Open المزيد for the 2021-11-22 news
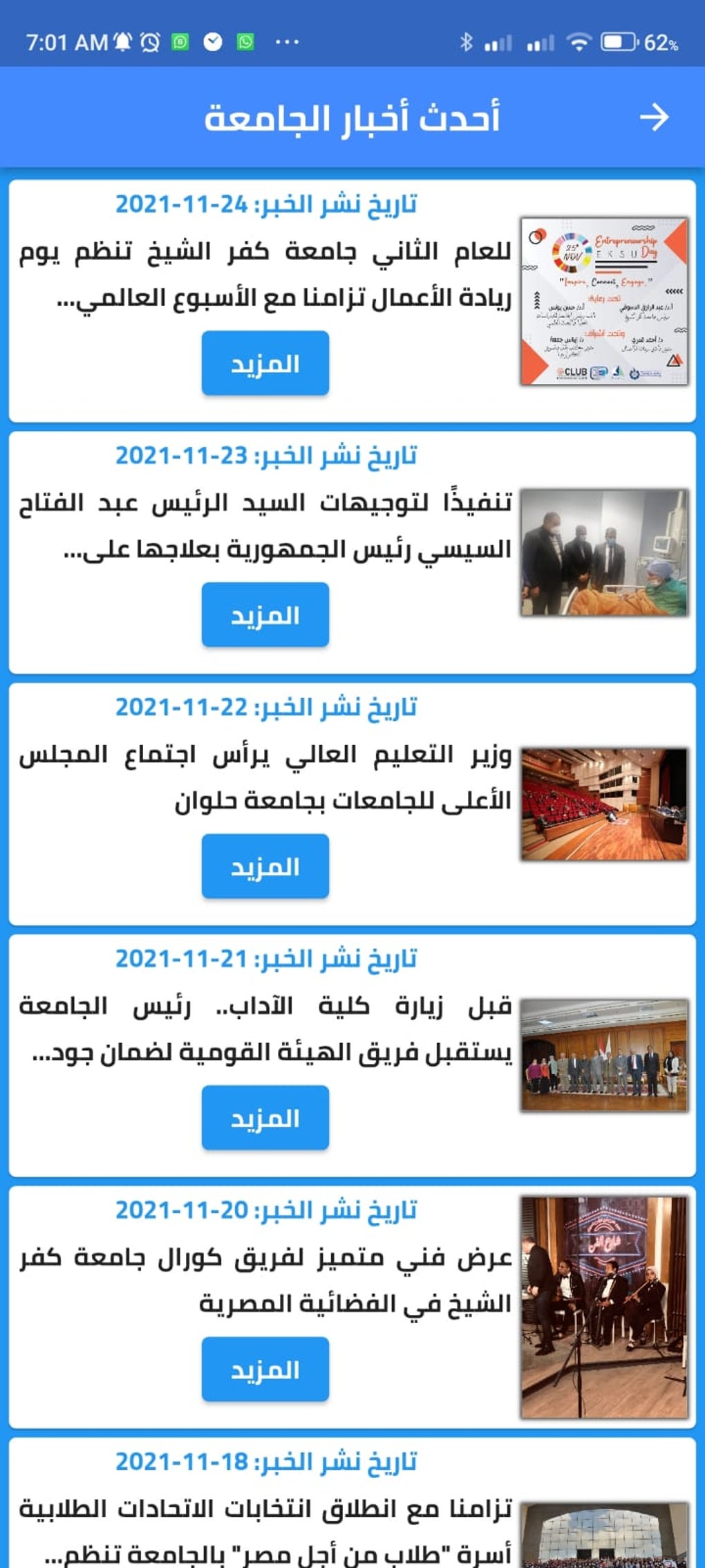705x1568 pixels. 265,867
